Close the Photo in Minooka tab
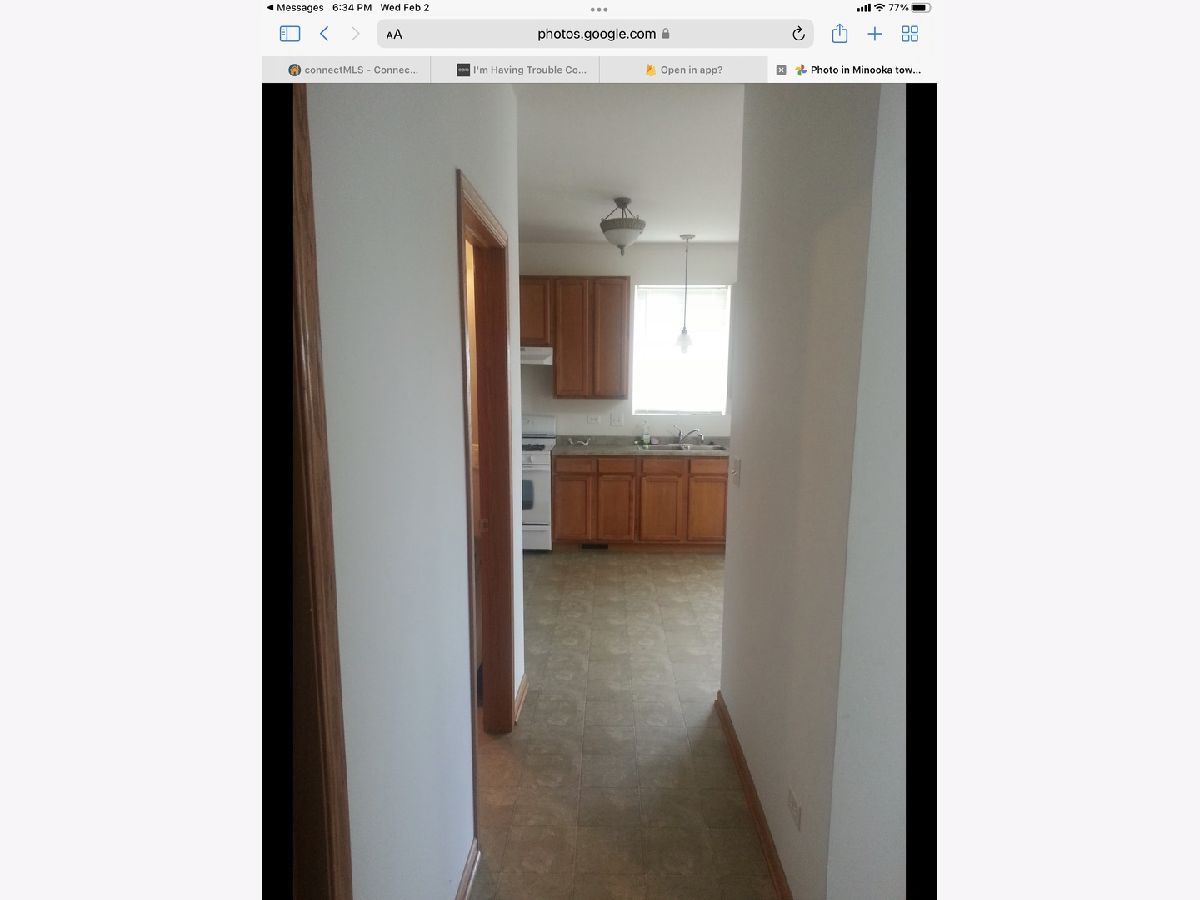 pos(782,70)
